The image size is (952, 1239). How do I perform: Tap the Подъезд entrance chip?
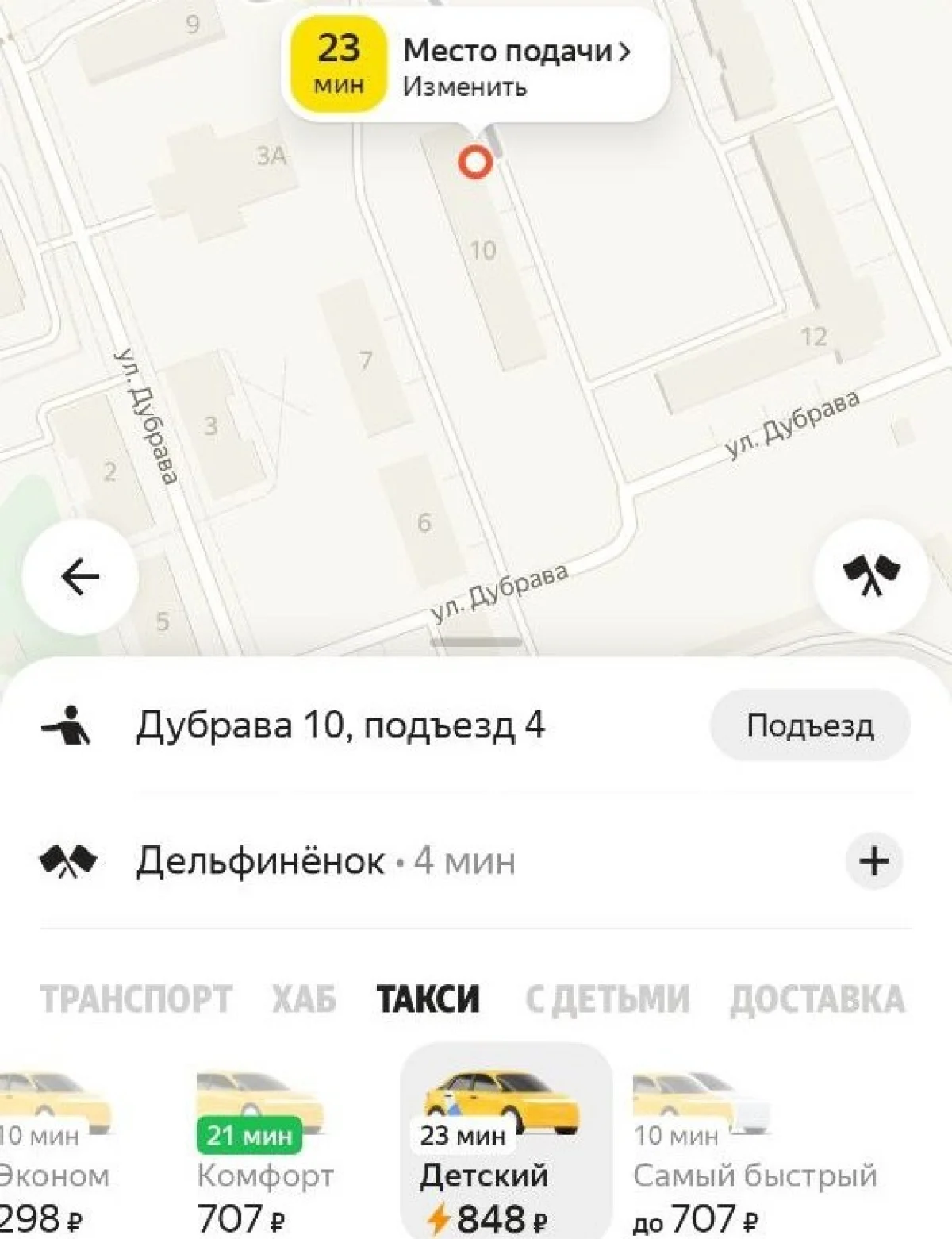pos(809,725)
